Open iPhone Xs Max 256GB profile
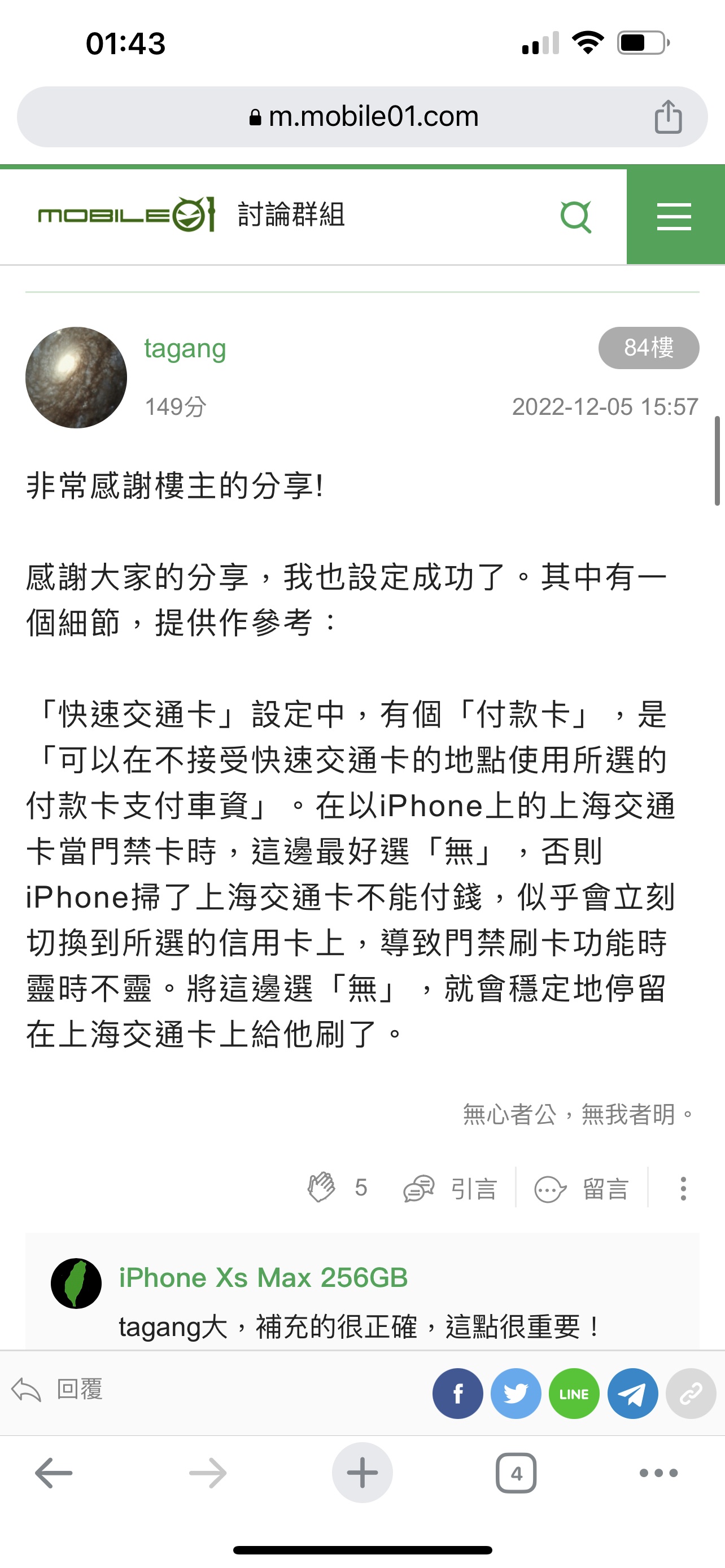725x1568 pixels. coord(263,1278)
